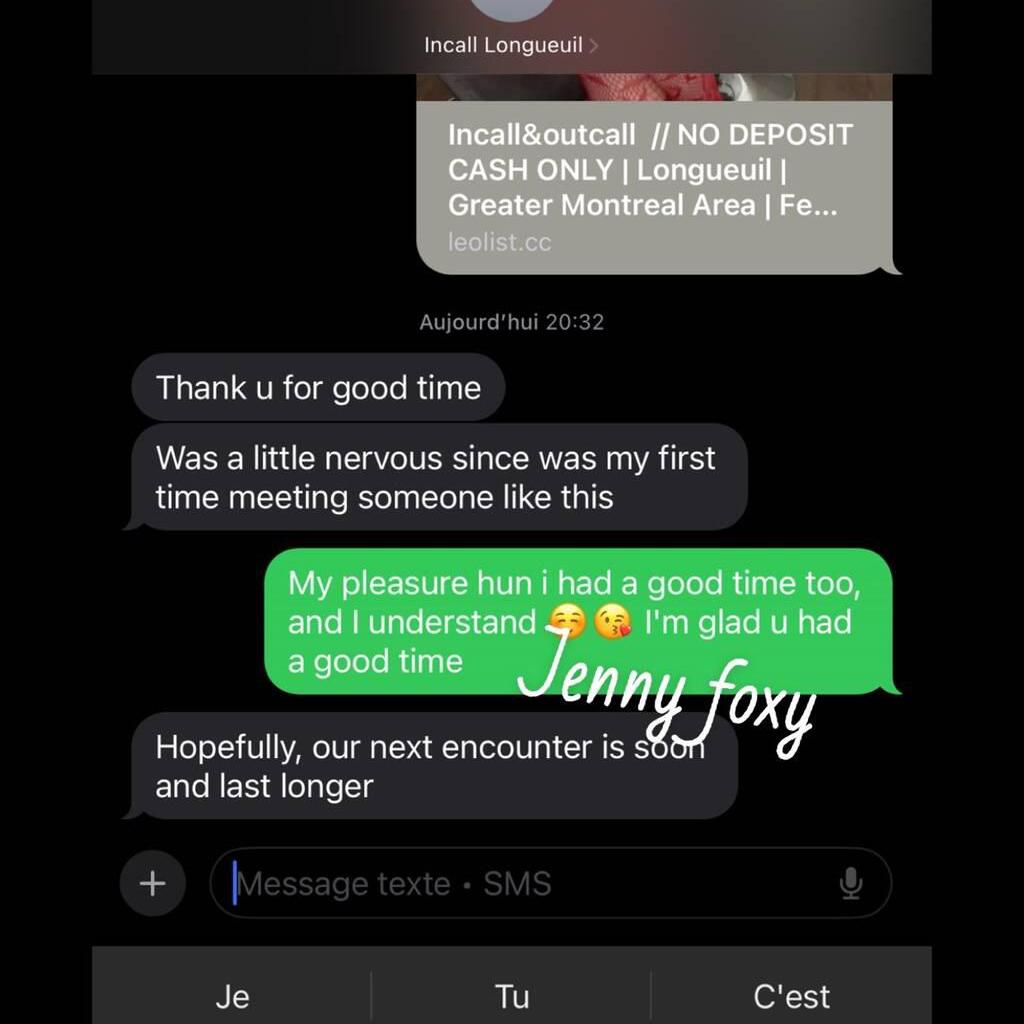Viewport: 1024px width, 1024px height.
Task: Choose the keyboard suggestion "Je"
Action: (232, 996)
